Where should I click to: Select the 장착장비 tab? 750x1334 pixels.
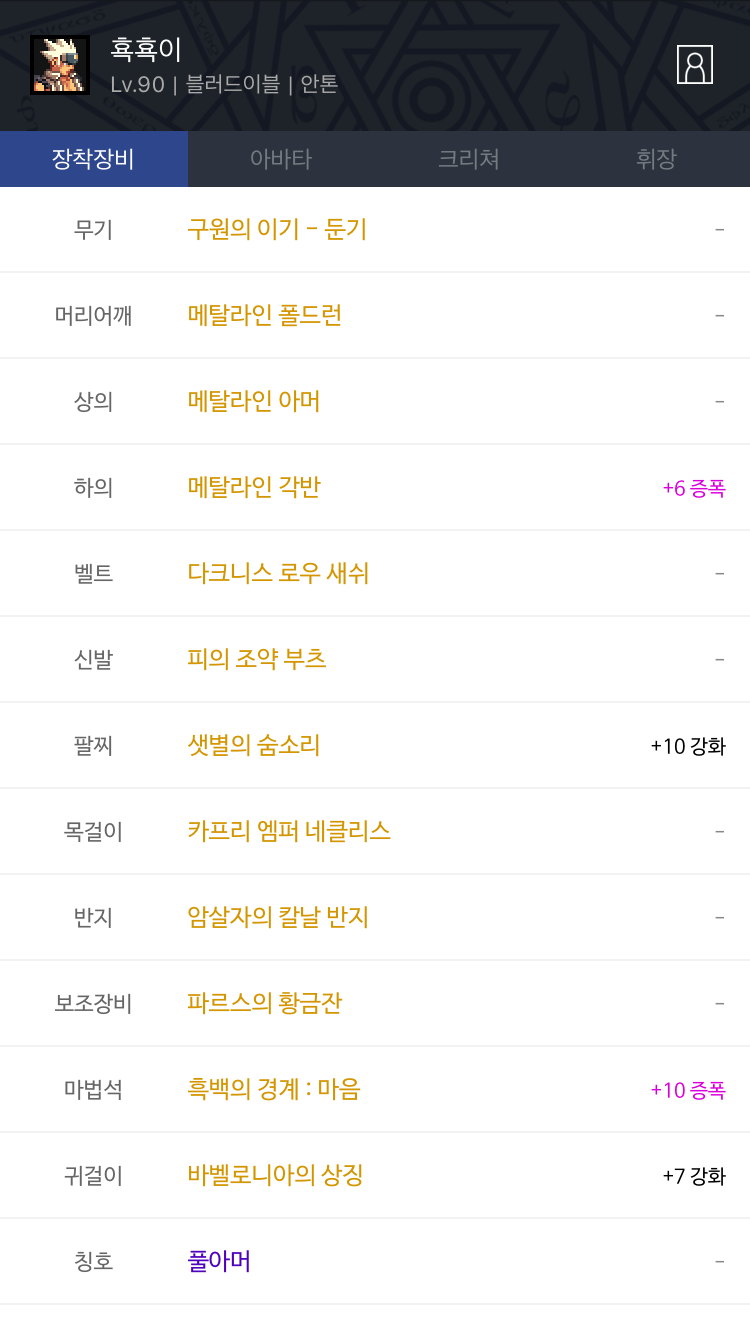click(x=93, y=159)
